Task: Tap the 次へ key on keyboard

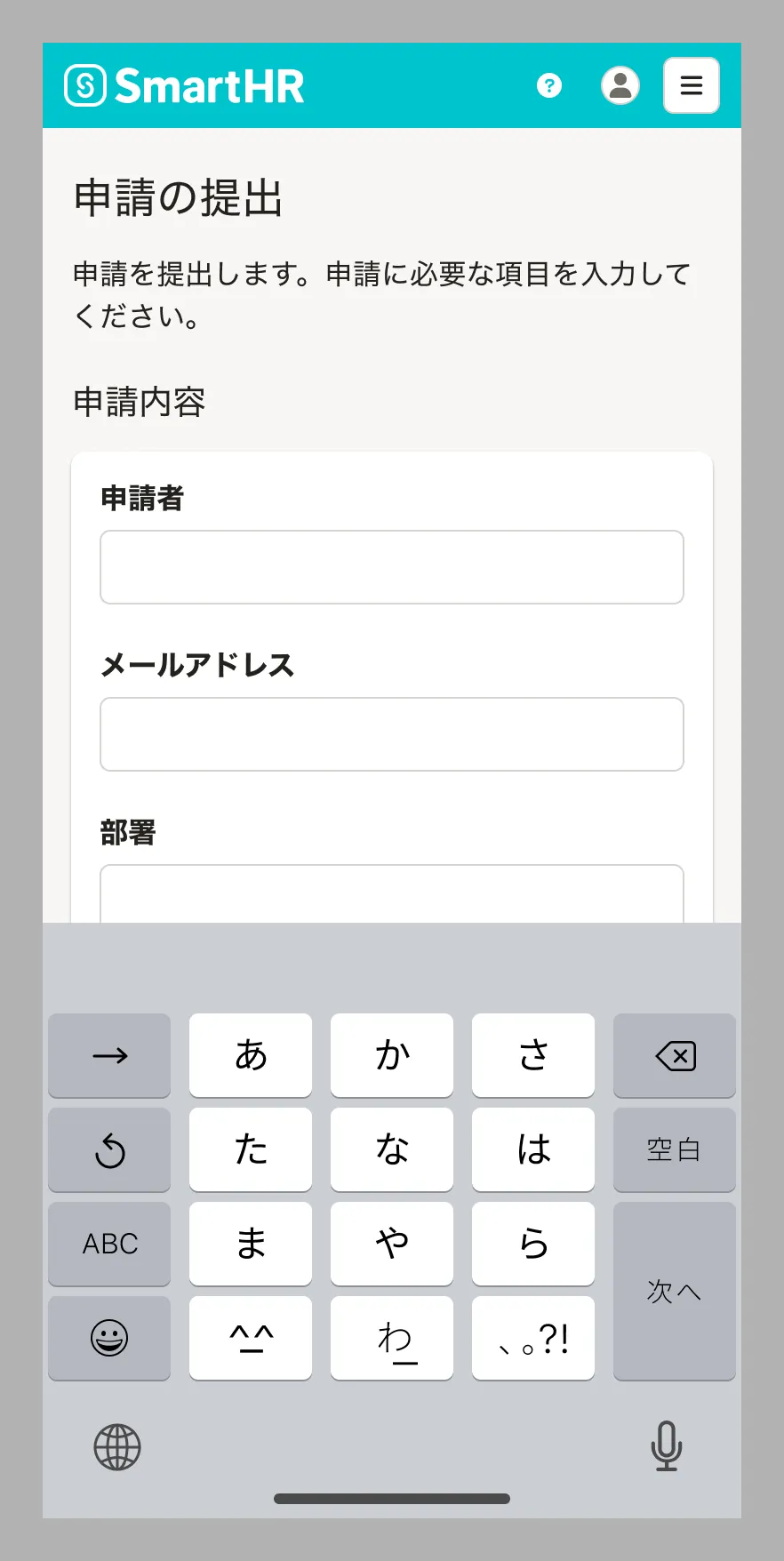Action: pos(675,1291)
